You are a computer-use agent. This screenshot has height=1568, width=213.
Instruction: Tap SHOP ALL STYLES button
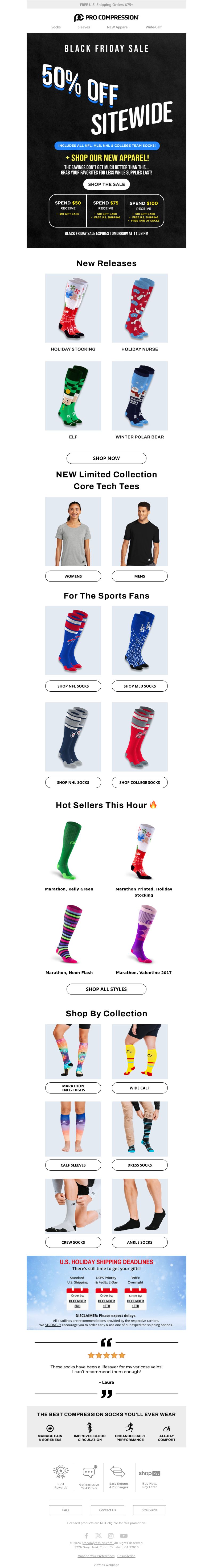click(106, 989)
